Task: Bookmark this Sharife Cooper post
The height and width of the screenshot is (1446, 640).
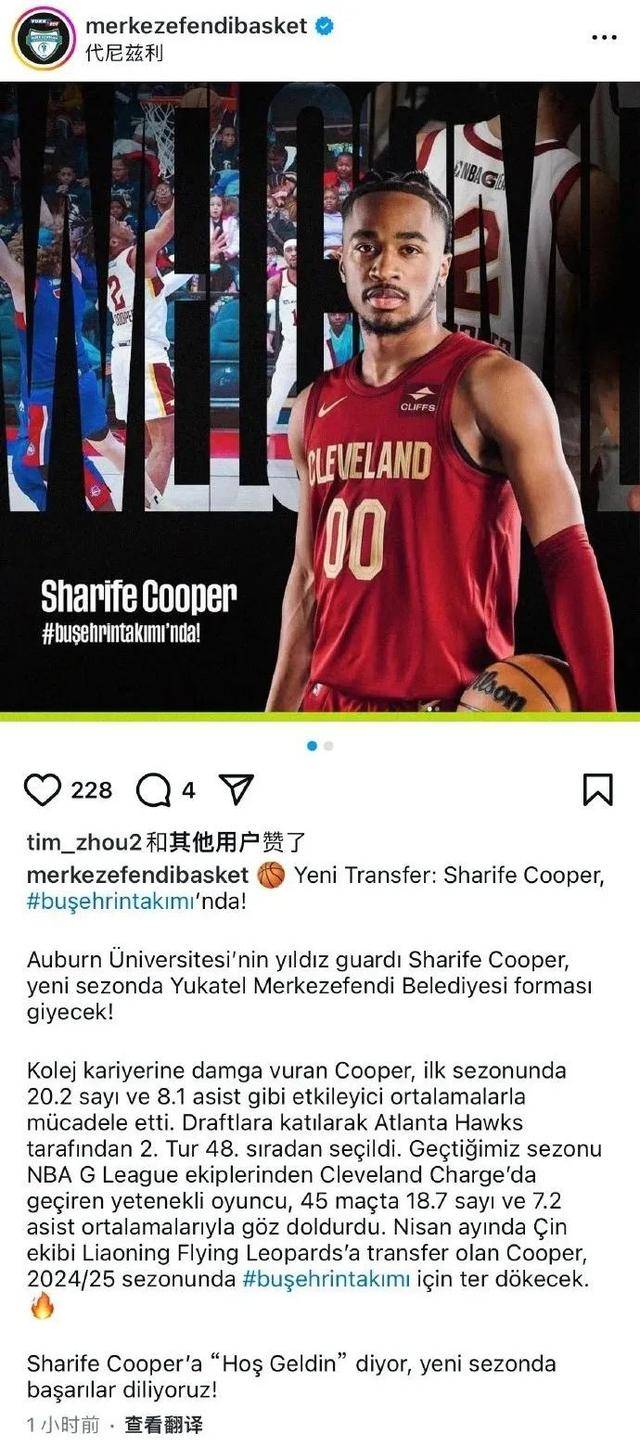Action: [597, 790]
